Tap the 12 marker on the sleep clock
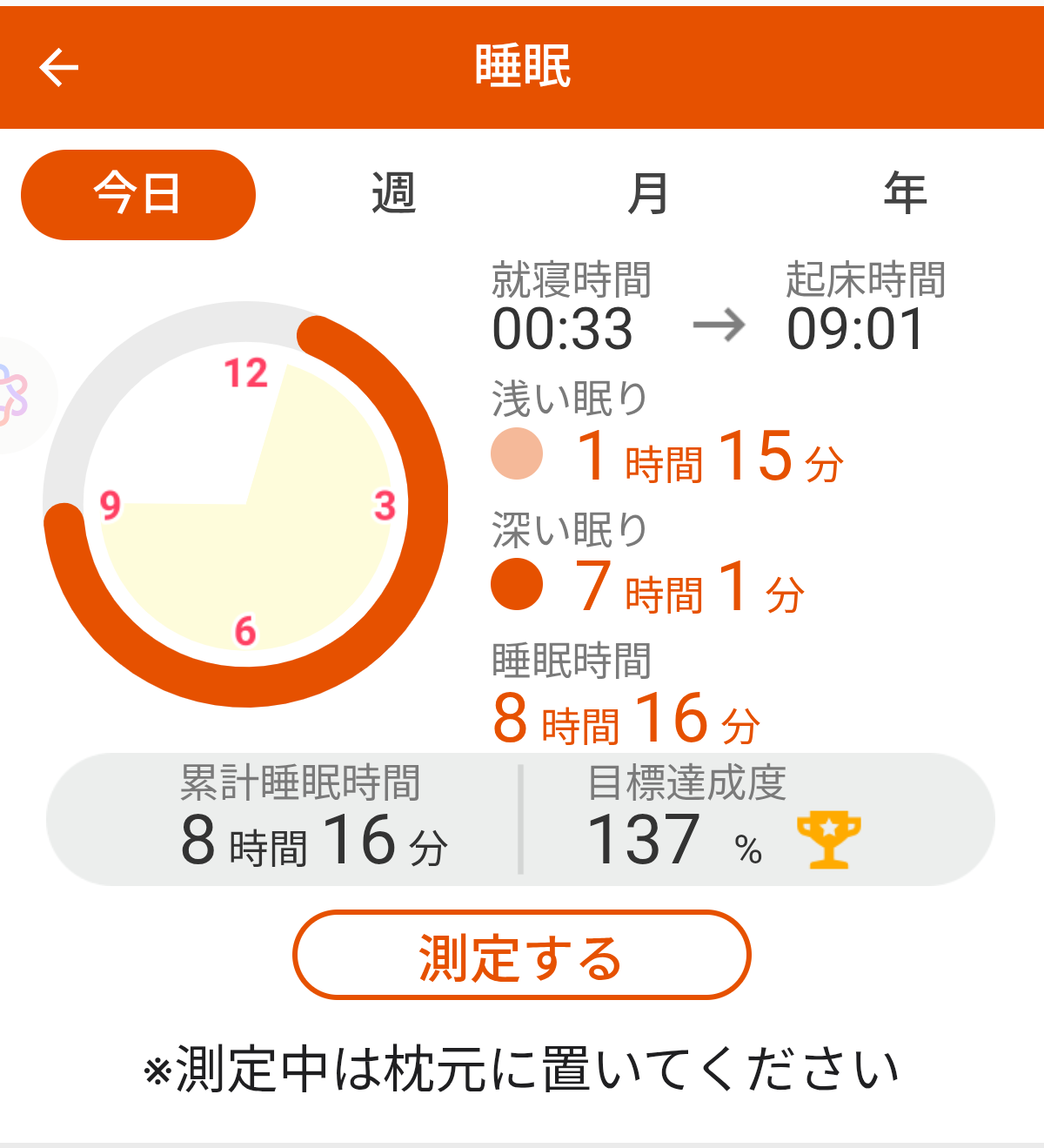 246,373
